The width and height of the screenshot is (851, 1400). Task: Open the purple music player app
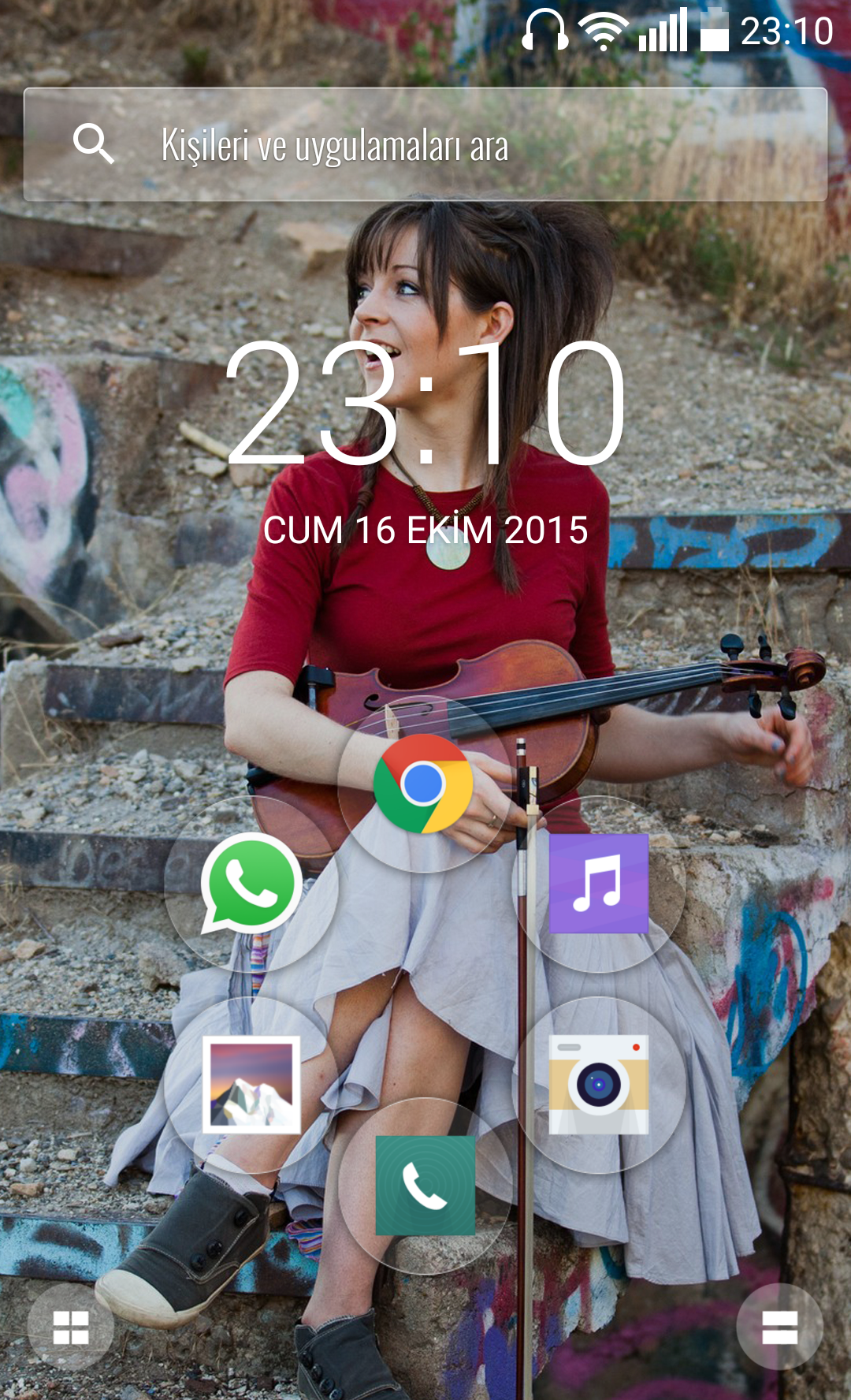599,883
